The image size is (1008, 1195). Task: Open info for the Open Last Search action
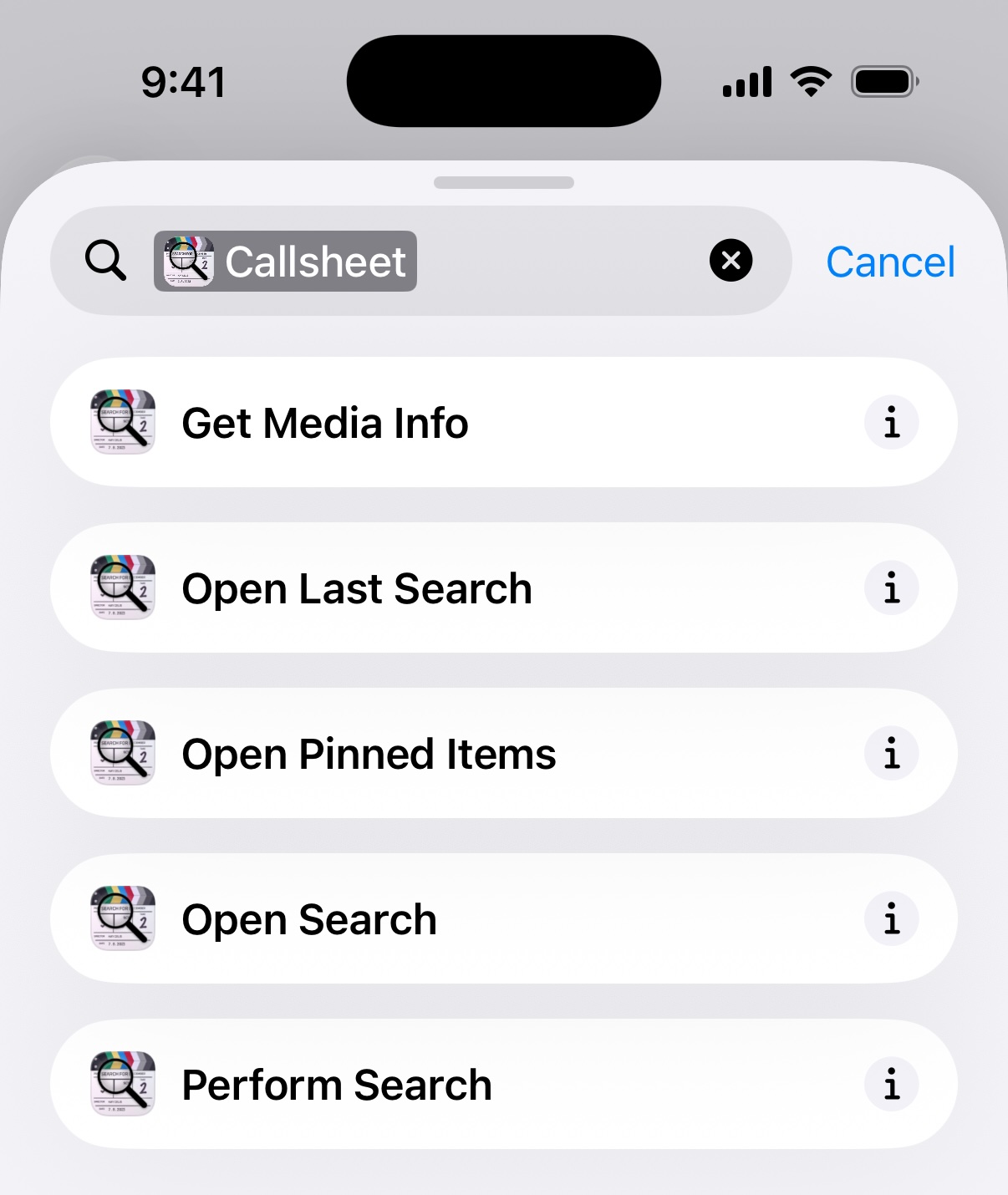(891, 587)
